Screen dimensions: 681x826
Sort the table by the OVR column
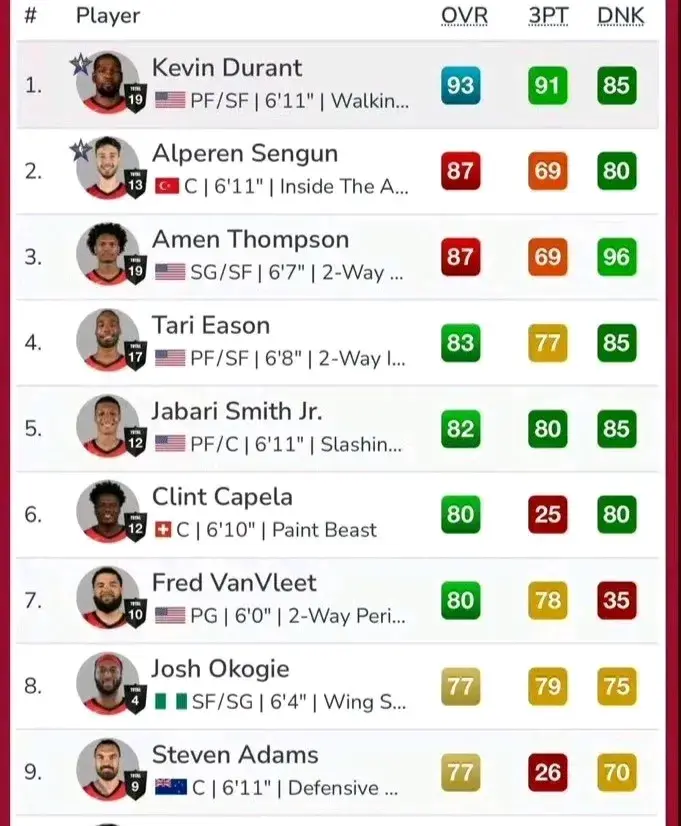click(x=464, y=16)
